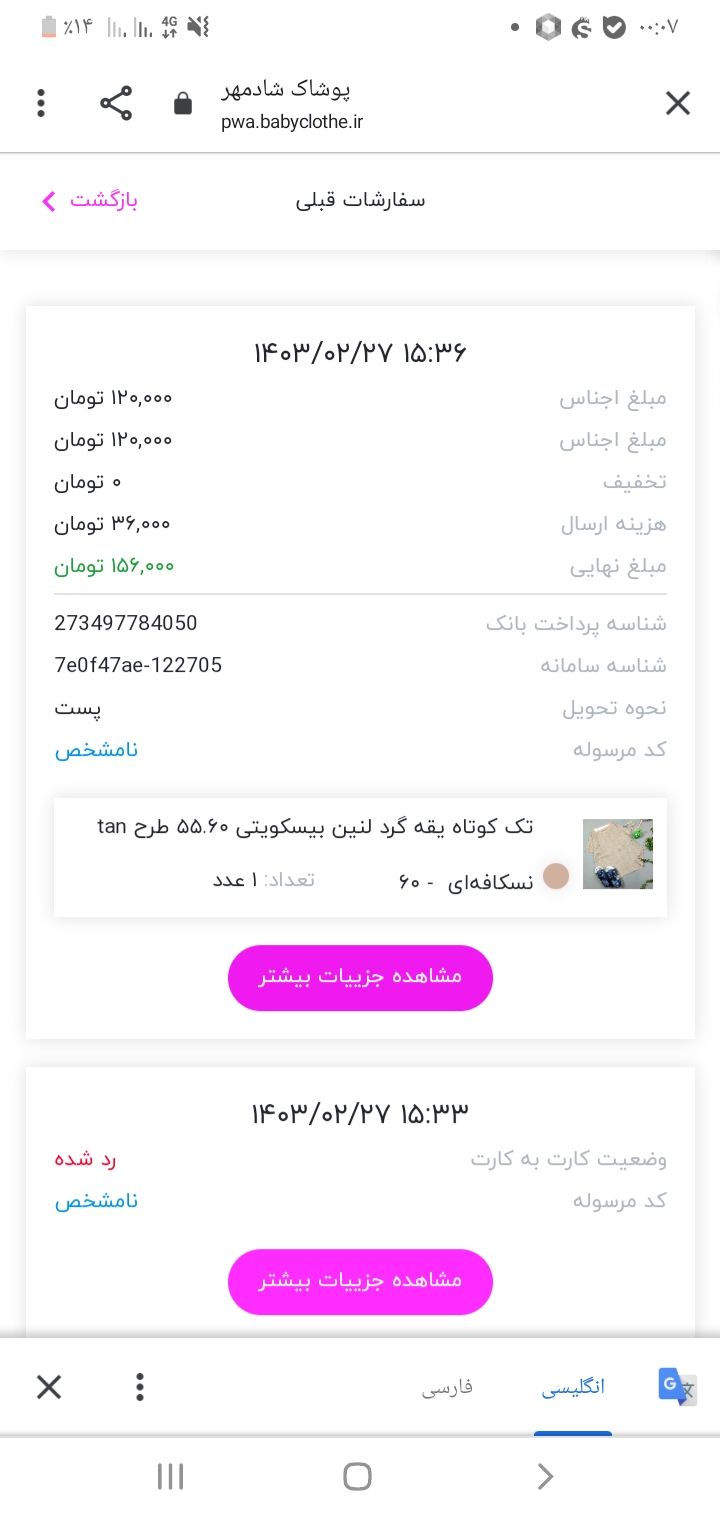
Task: Share this page
Action: point(116,103)
